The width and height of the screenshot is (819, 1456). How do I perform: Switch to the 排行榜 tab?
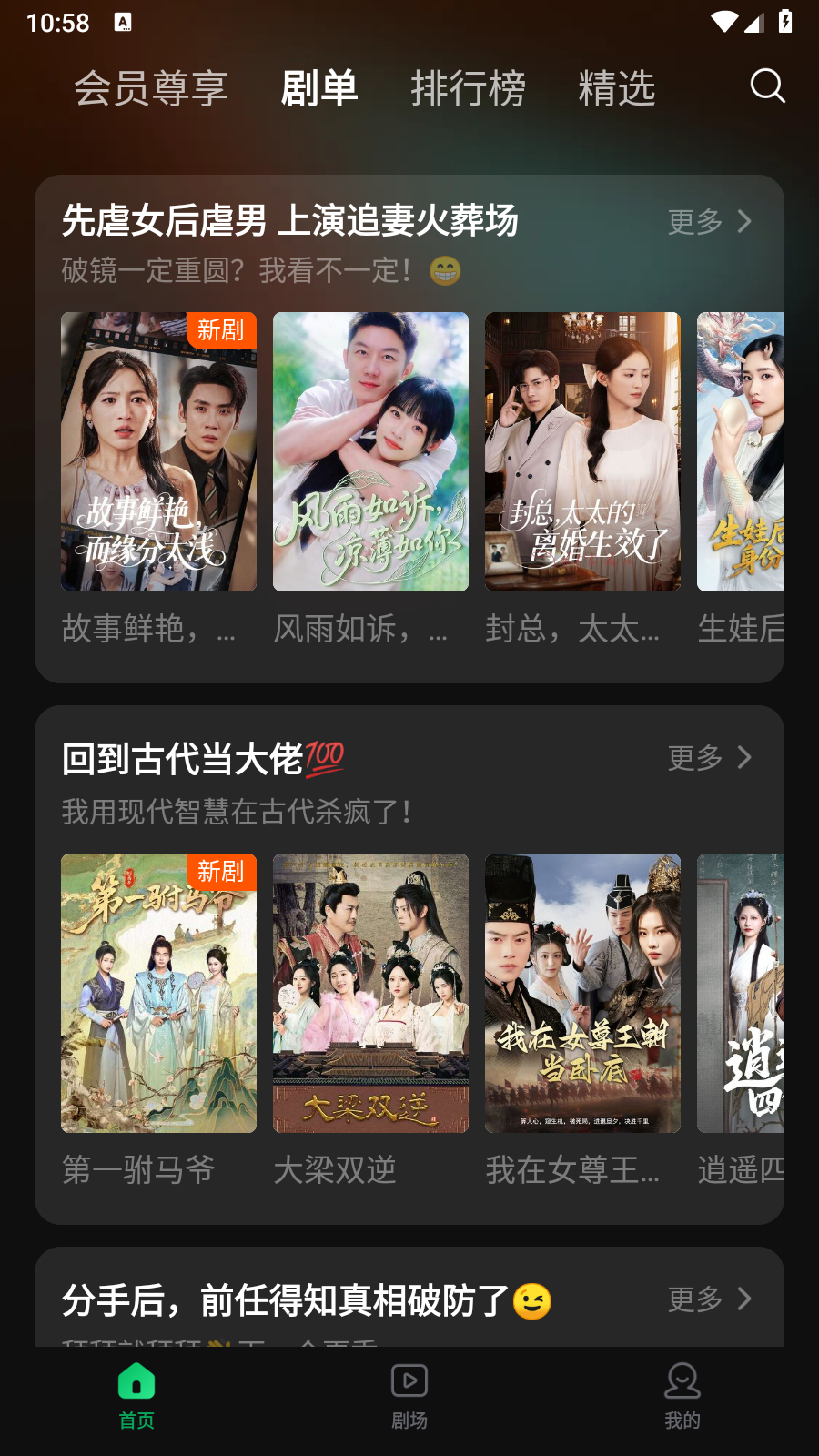coord(468,88)
